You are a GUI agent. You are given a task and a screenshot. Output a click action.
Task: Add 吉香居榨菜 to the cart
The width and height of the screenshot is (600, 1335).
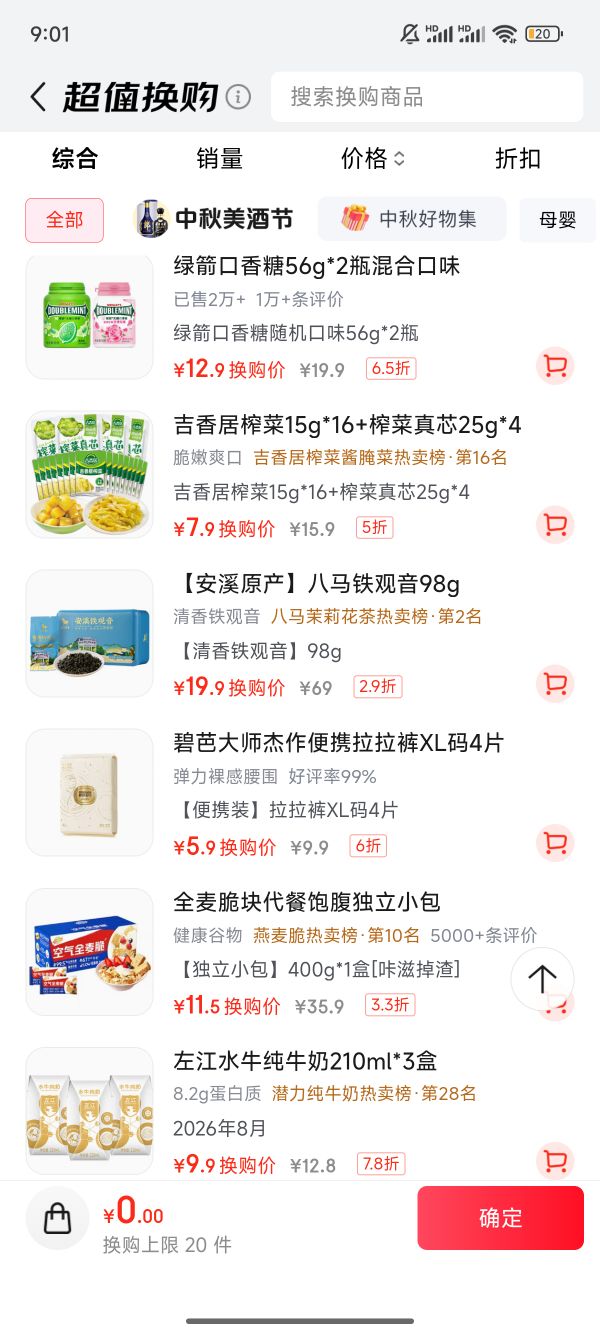(x=555, y=525)
